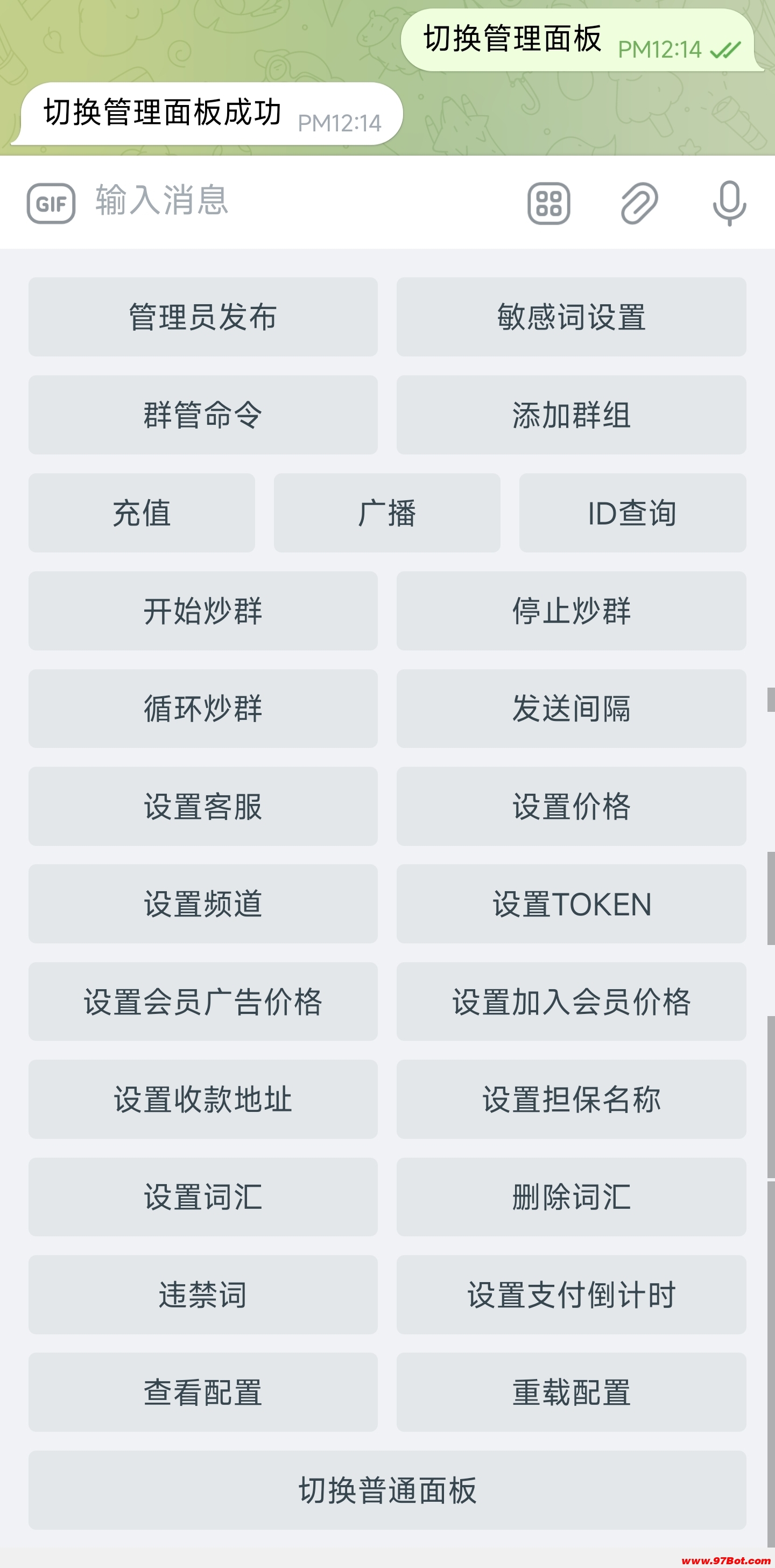Switch to 切换普通面板
The height and width of the screenshot is (1568, 775).
[387, 1490]
